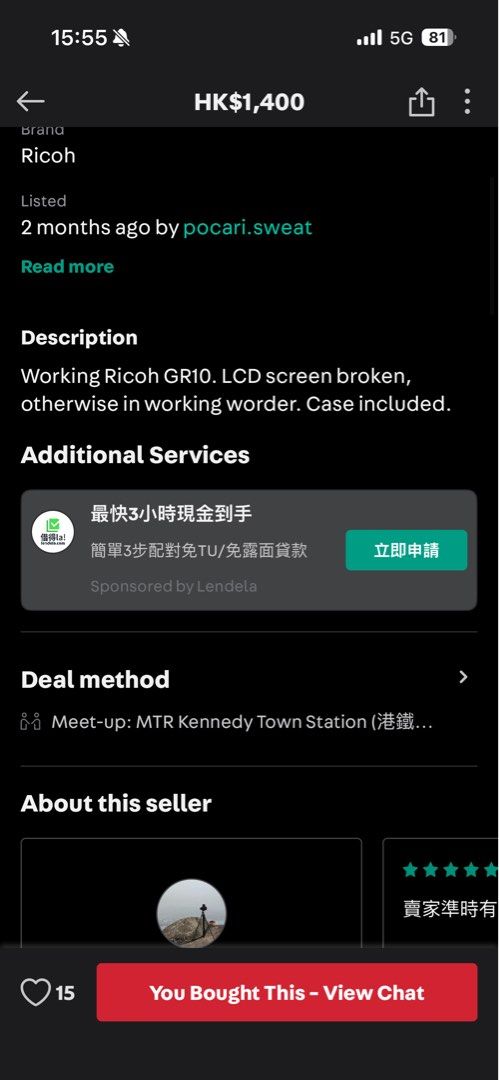Open the three-dot overflow menu
The image size is (499, 1080).
tap(467, 102)
